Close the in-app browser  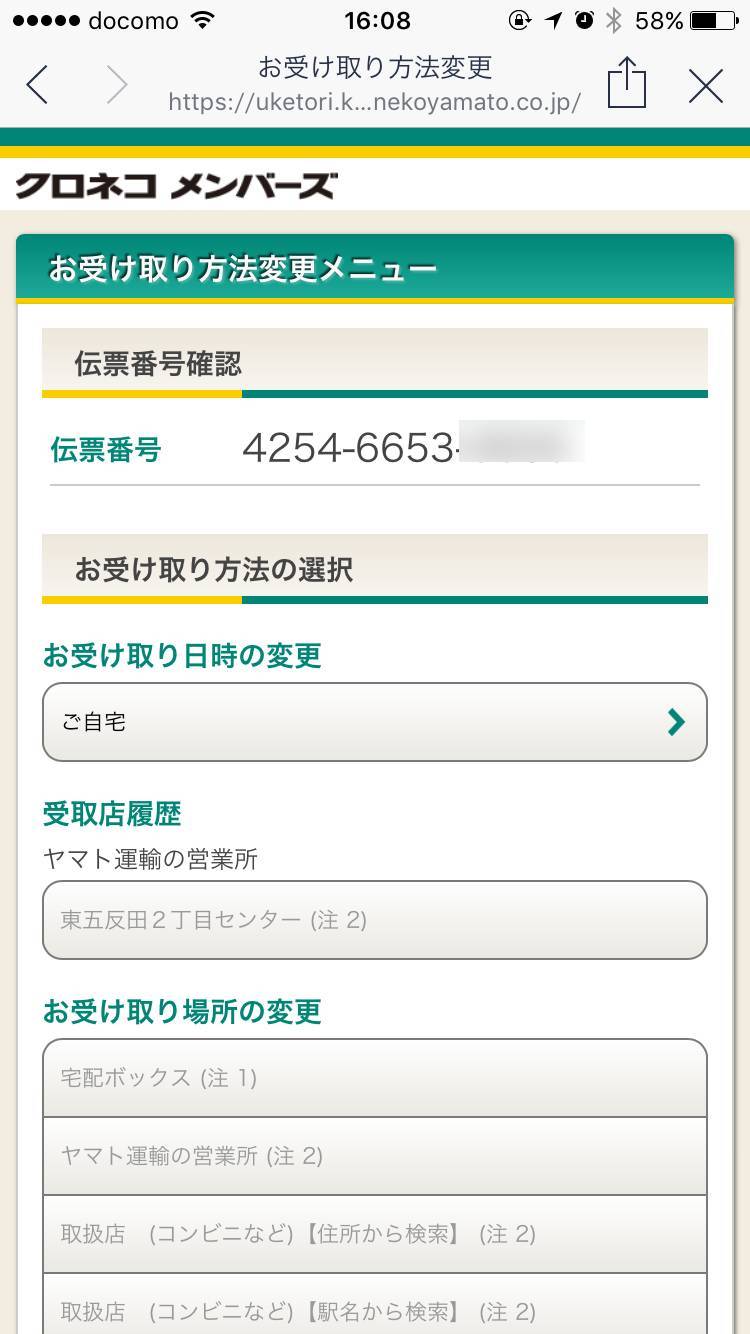coord(706,86)
